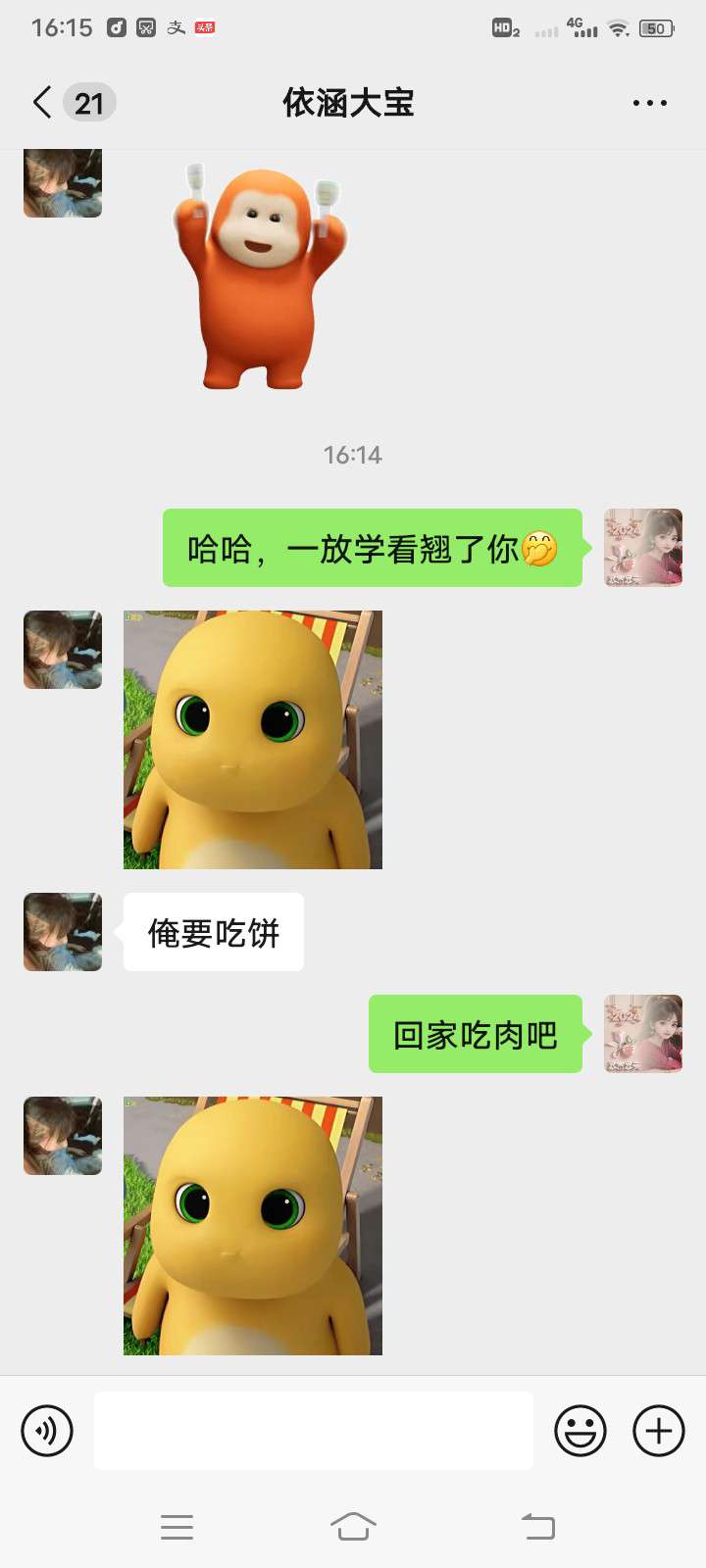Open the yellow creature sticker below 回家吃肉吧
The height and width of the screenshot is (1568, 706).
click(253, 1226)
